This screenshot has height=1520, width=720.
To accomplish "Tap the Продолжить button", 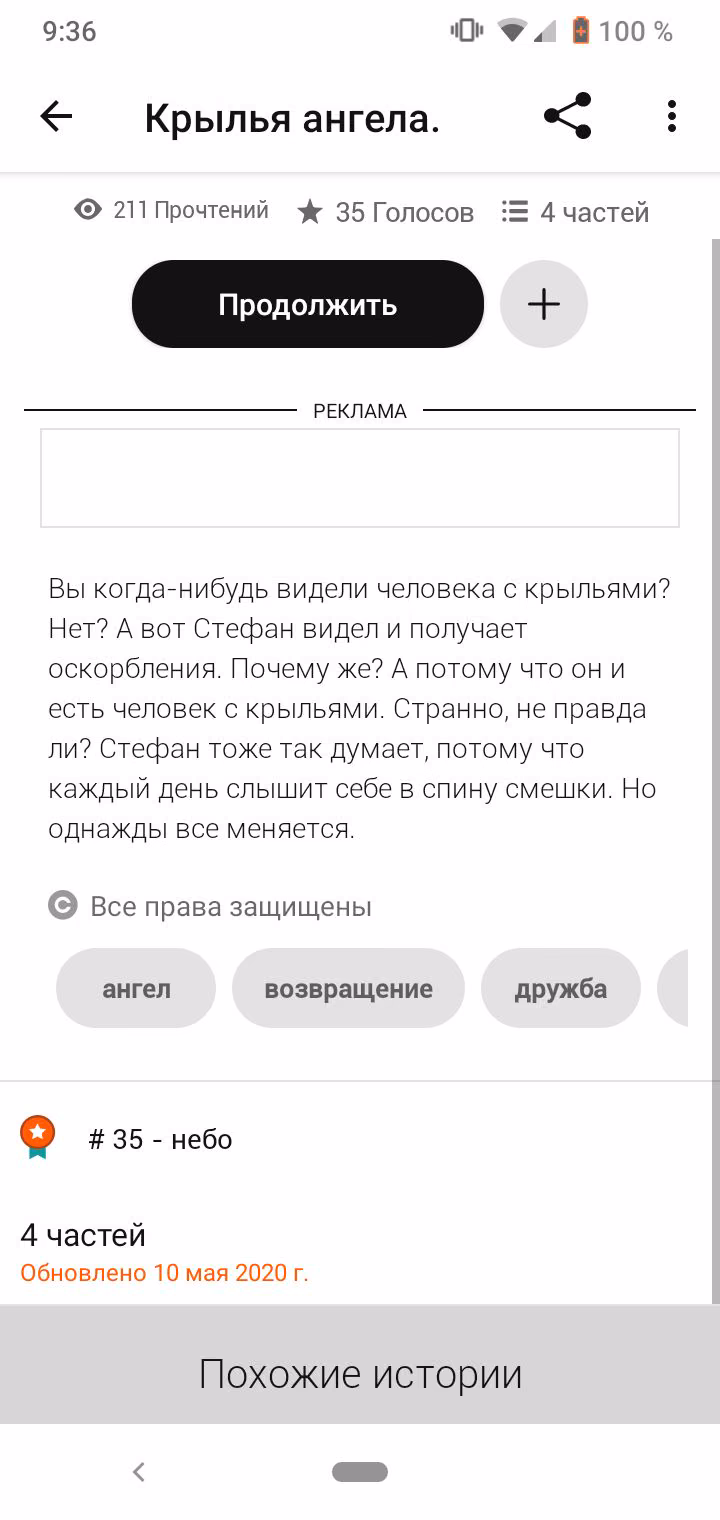I will pyautogui.click(x=308, y=304).
